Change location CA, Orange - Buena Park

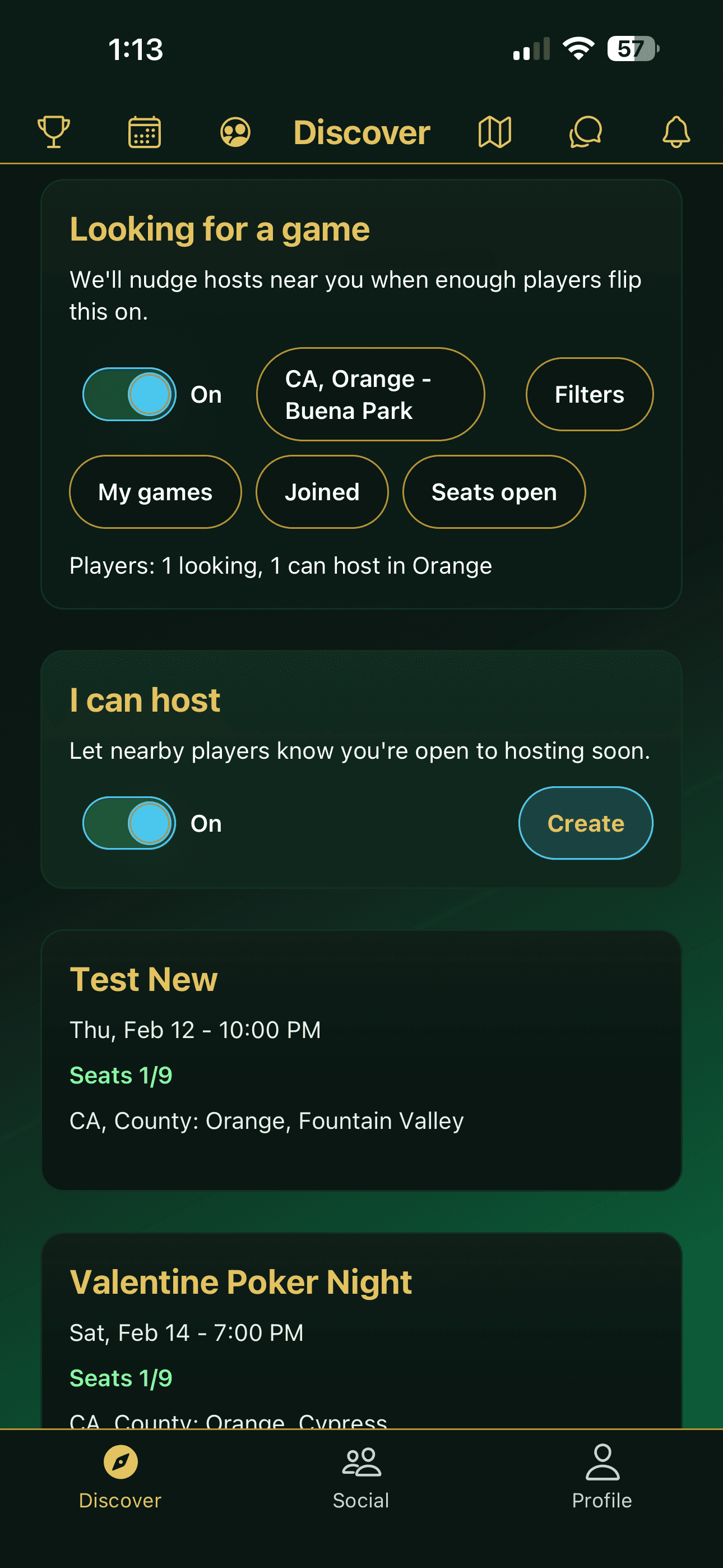point(370,394)
